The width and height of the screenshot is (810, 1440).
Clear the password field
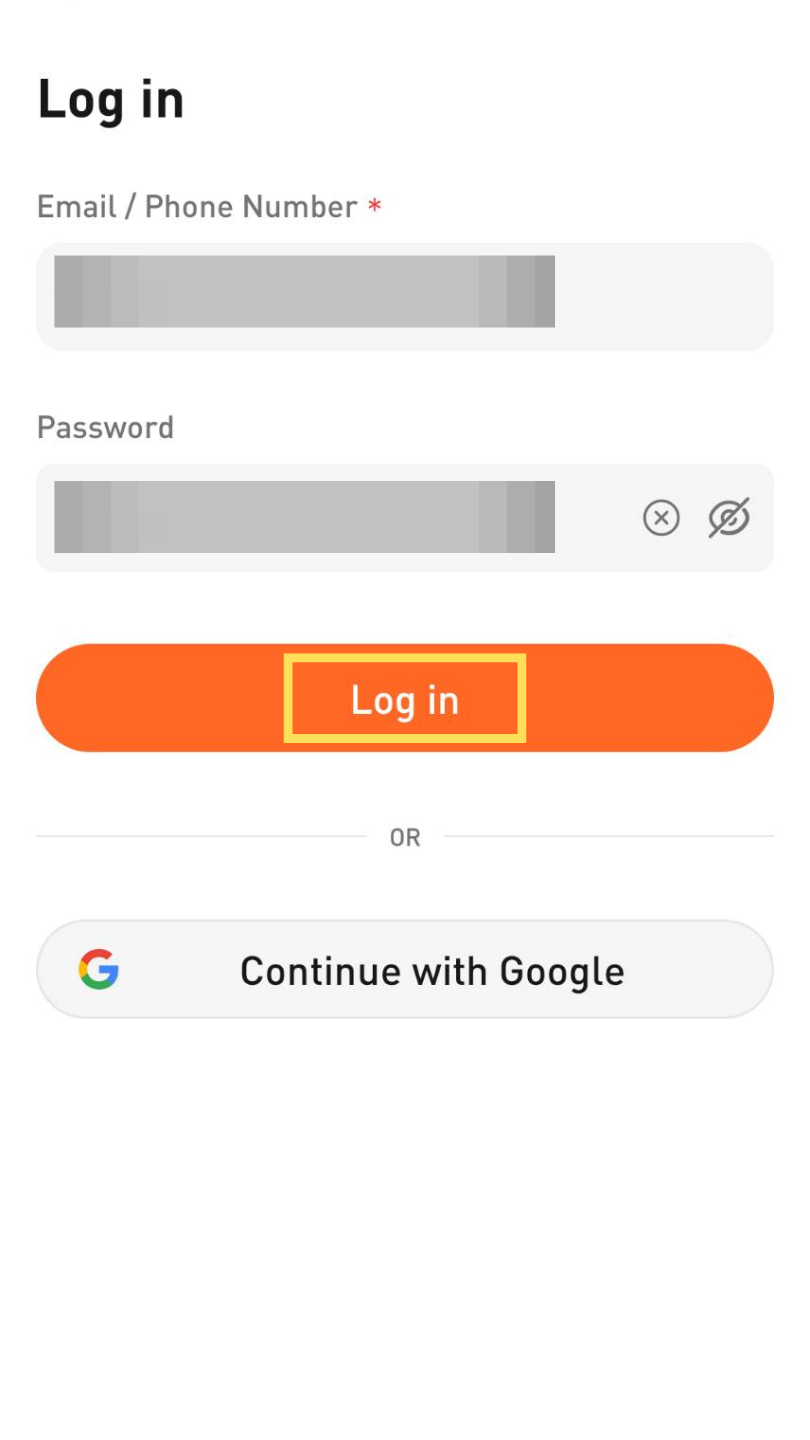[x=661, y=518]
